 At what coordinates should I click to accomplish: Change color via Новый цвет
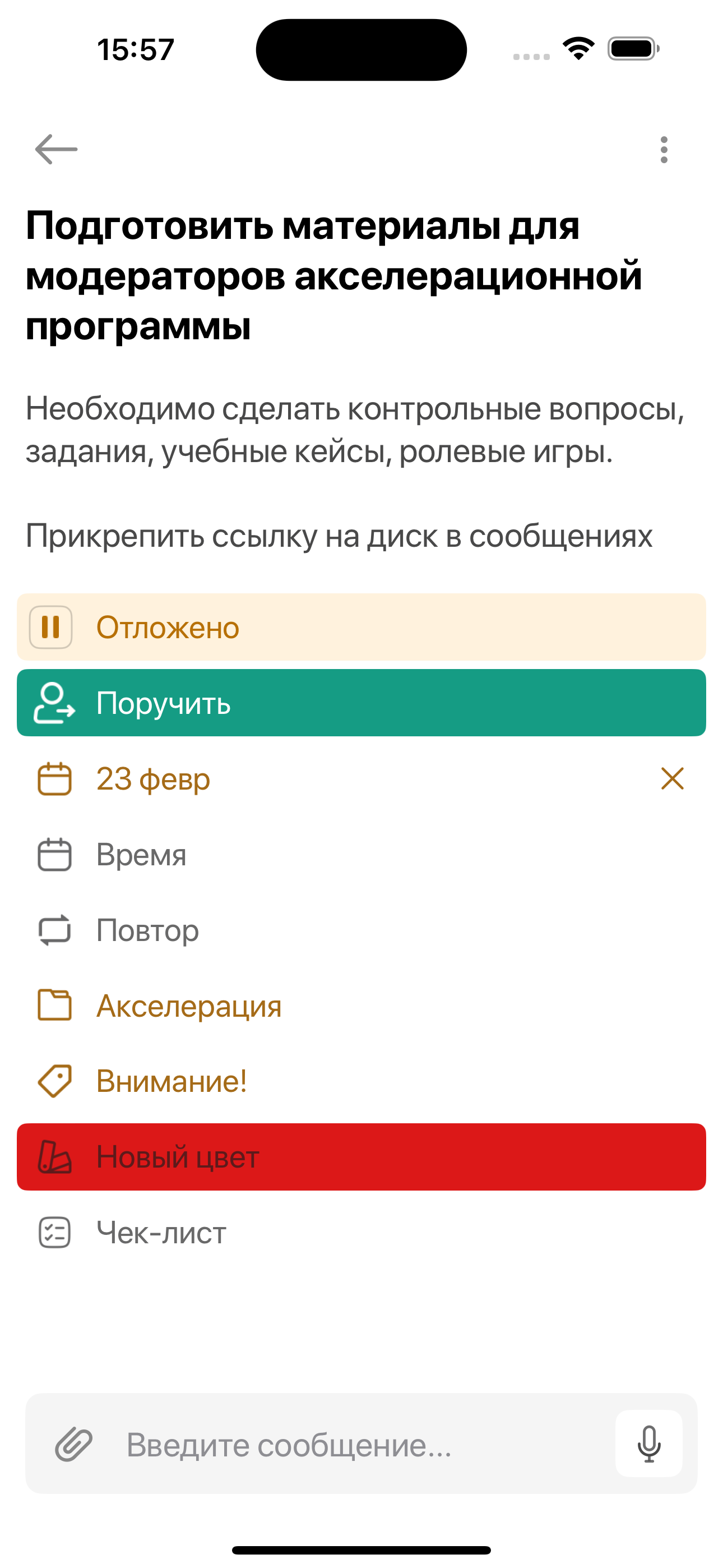pos(361,1157)
